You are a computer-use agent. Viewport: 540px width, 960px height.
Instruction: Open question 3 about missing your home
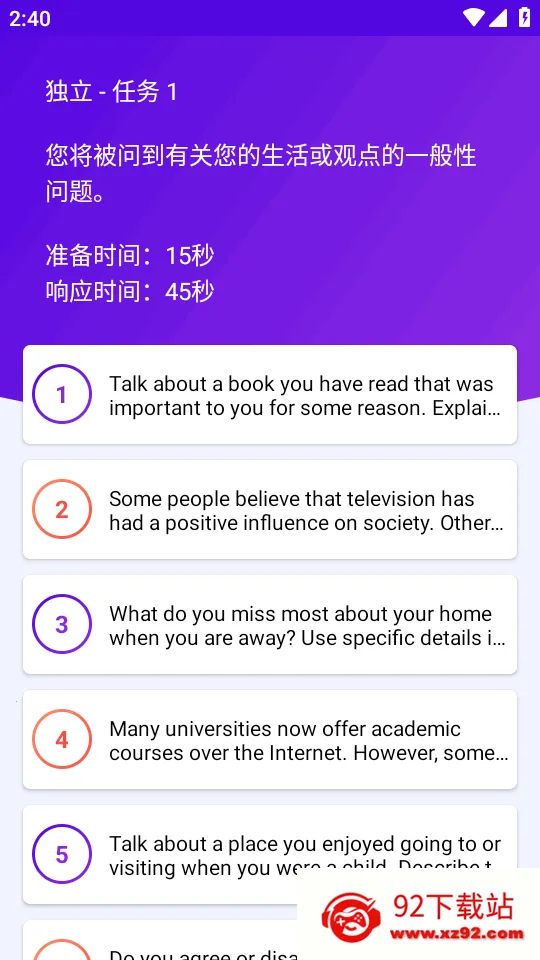pos(270,625)
